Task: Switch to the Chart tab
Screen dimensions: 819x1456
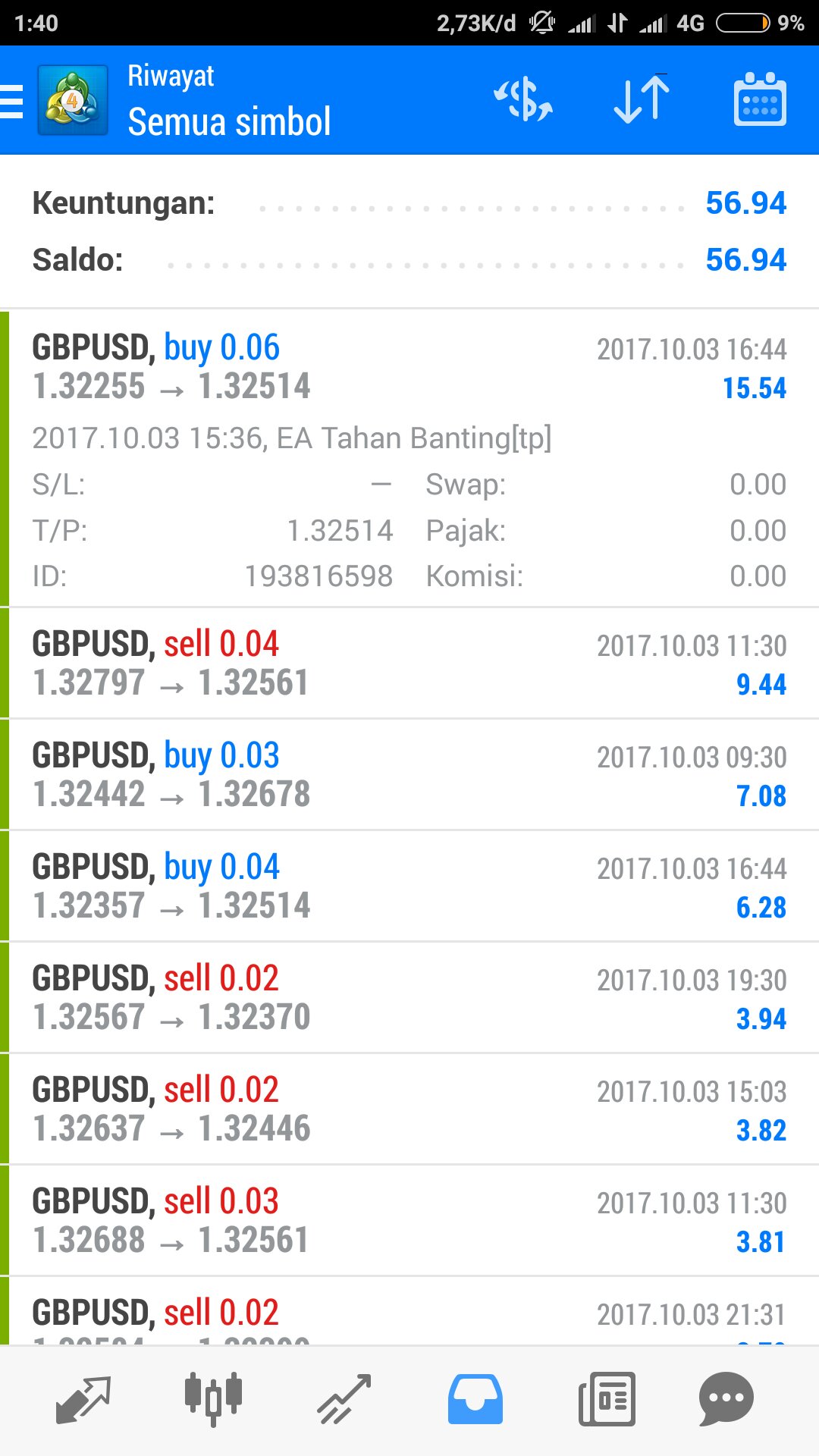Action: pyautogui.click(x=213, y=1399)
